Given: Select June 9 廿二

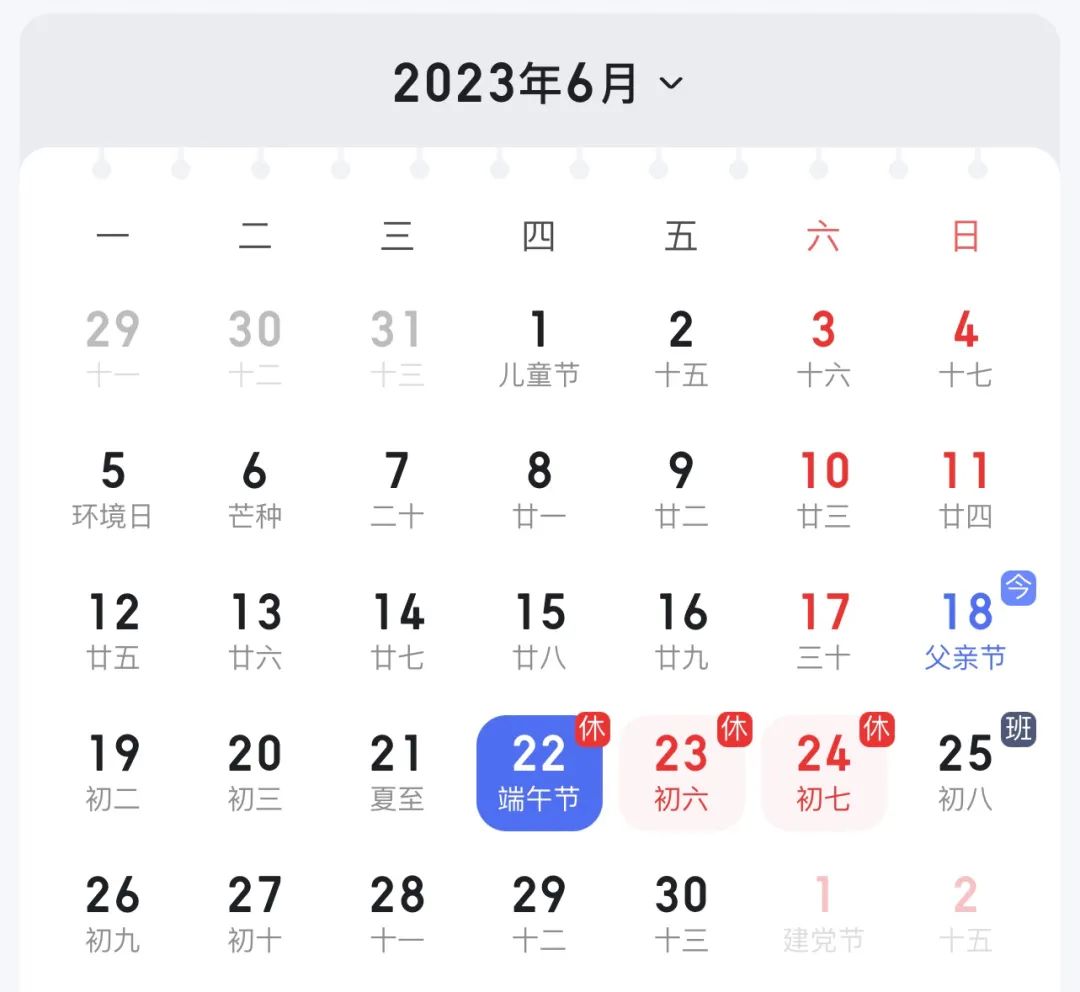Looking at the screenshot, I should (681, 489).
